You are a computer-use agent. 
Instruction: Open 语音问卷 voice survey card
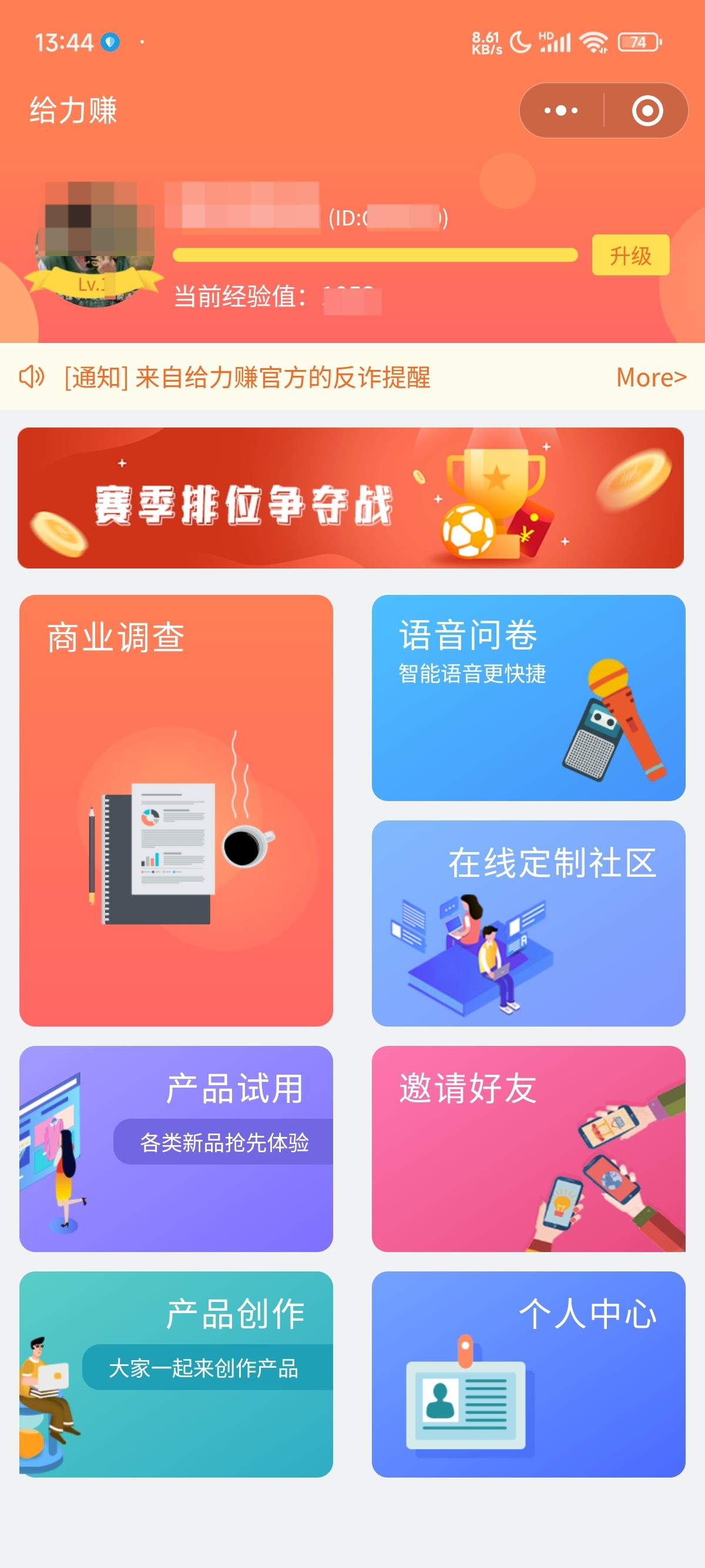click(528, 698)
